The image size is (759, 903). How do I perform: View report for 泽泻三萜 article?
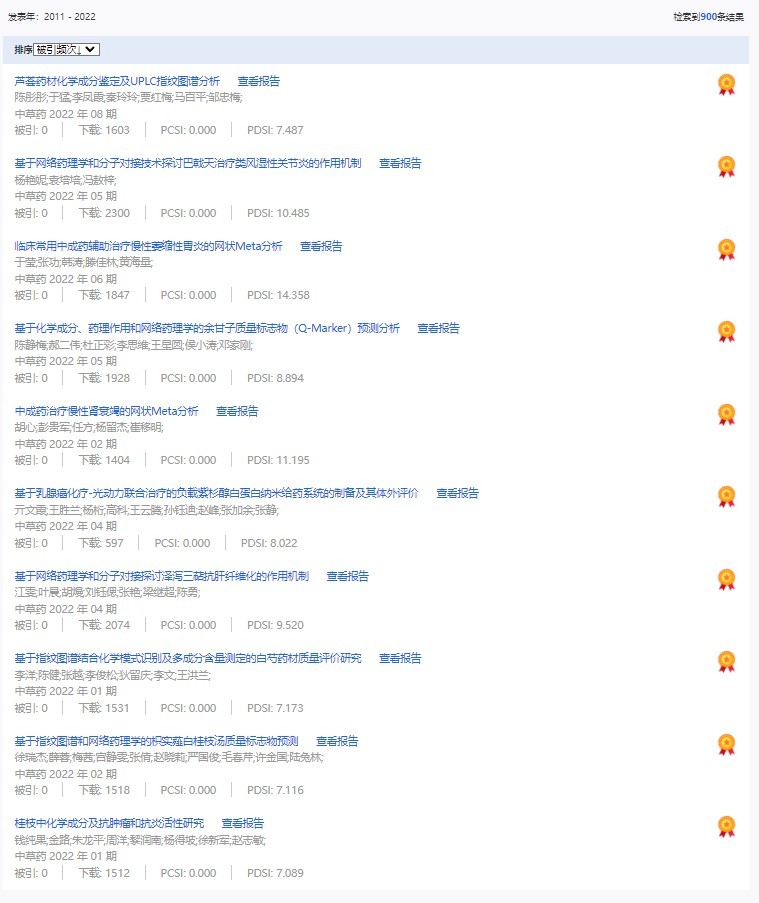347,576
